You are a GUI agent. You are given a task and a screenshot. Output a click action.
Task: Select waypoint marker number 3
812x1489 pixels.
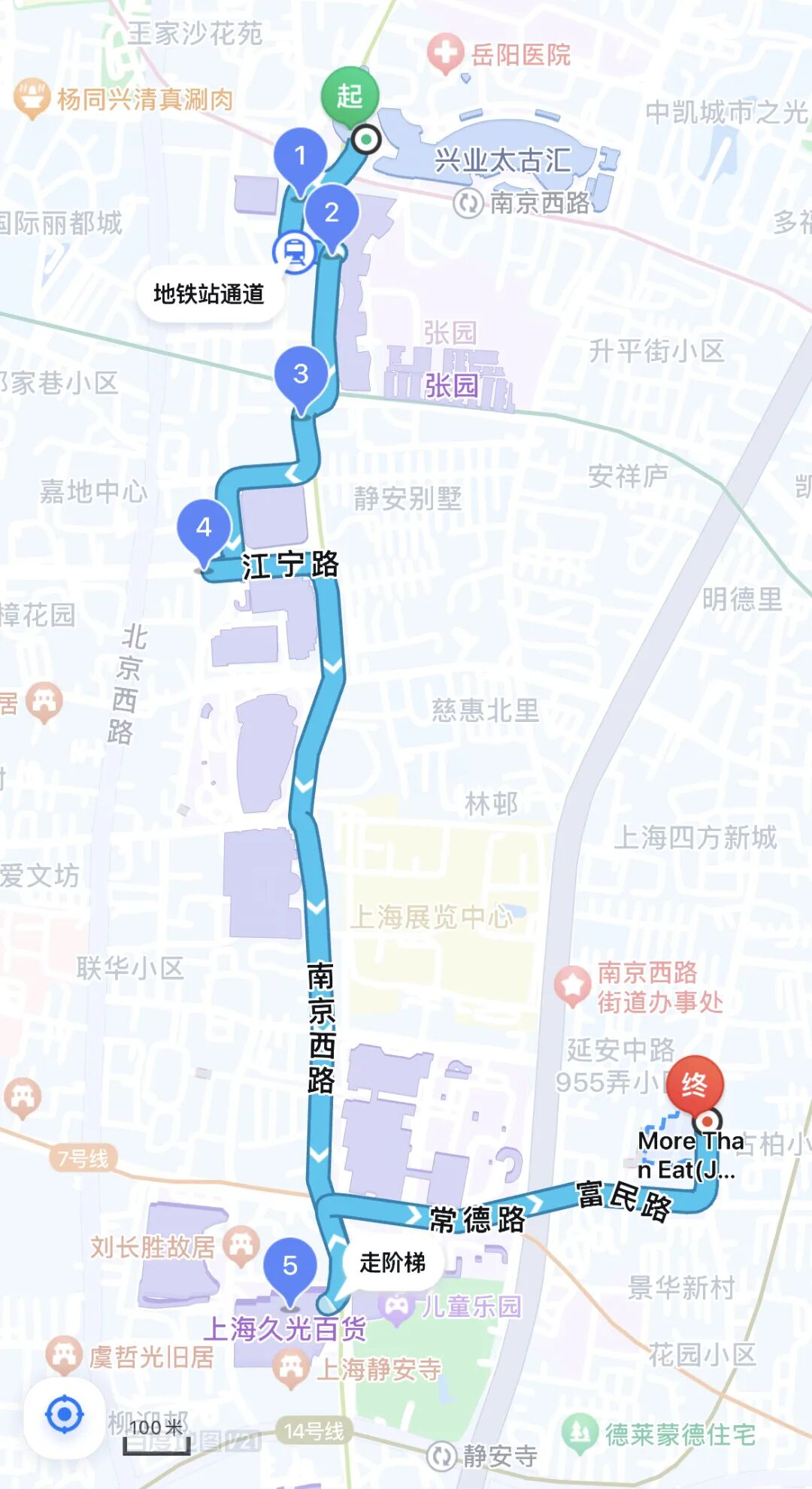click(x=300, y=374)
